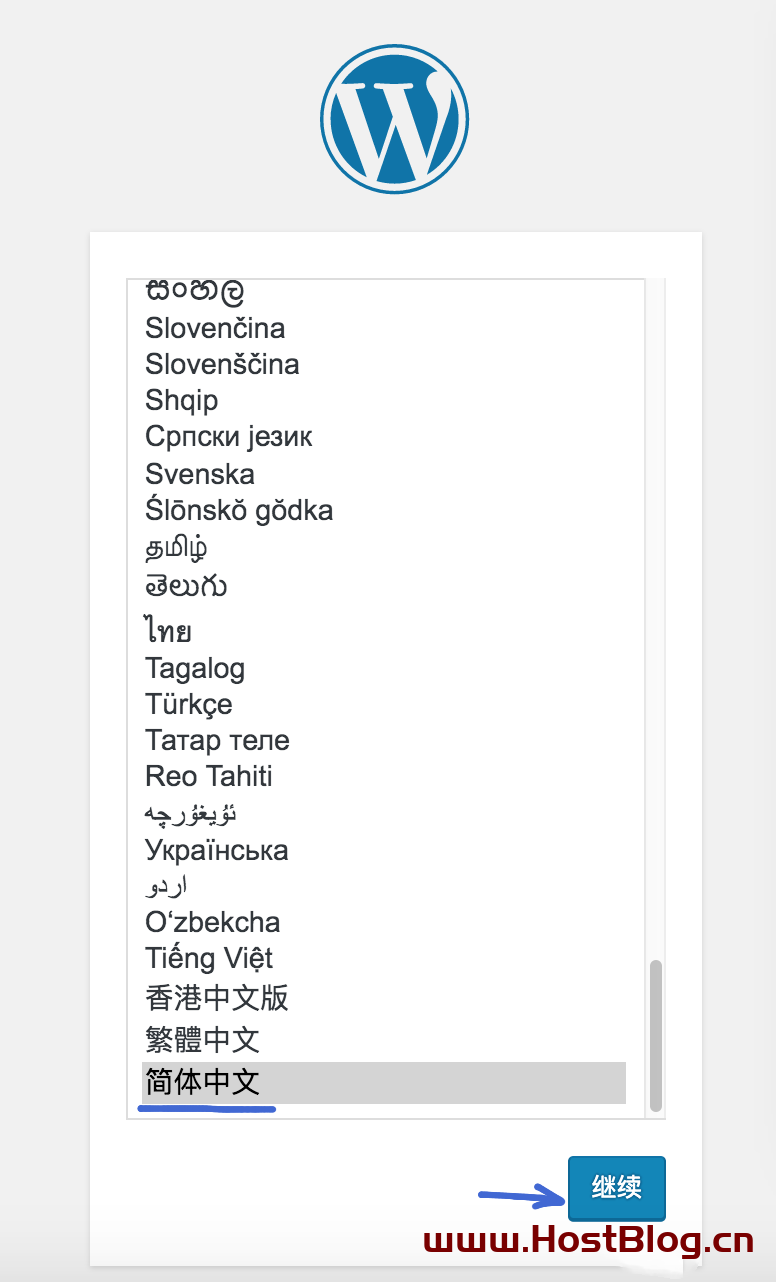The width and height of the screenshot is (776, 1282).
Task: Select Татар теле language option
Action: (x=384, y=740)
